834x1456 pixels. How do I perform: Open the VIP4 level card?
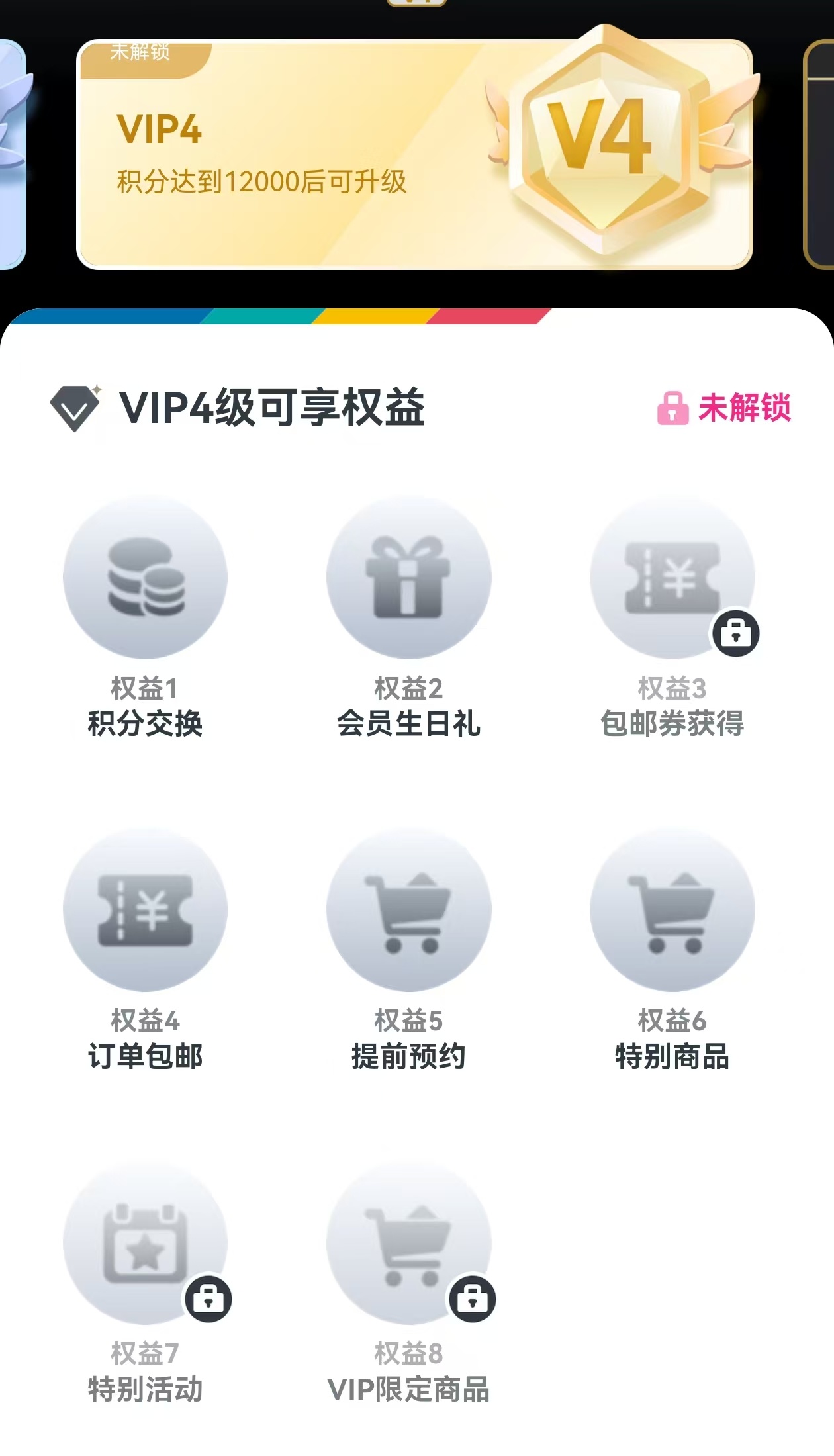click(414, 154)
